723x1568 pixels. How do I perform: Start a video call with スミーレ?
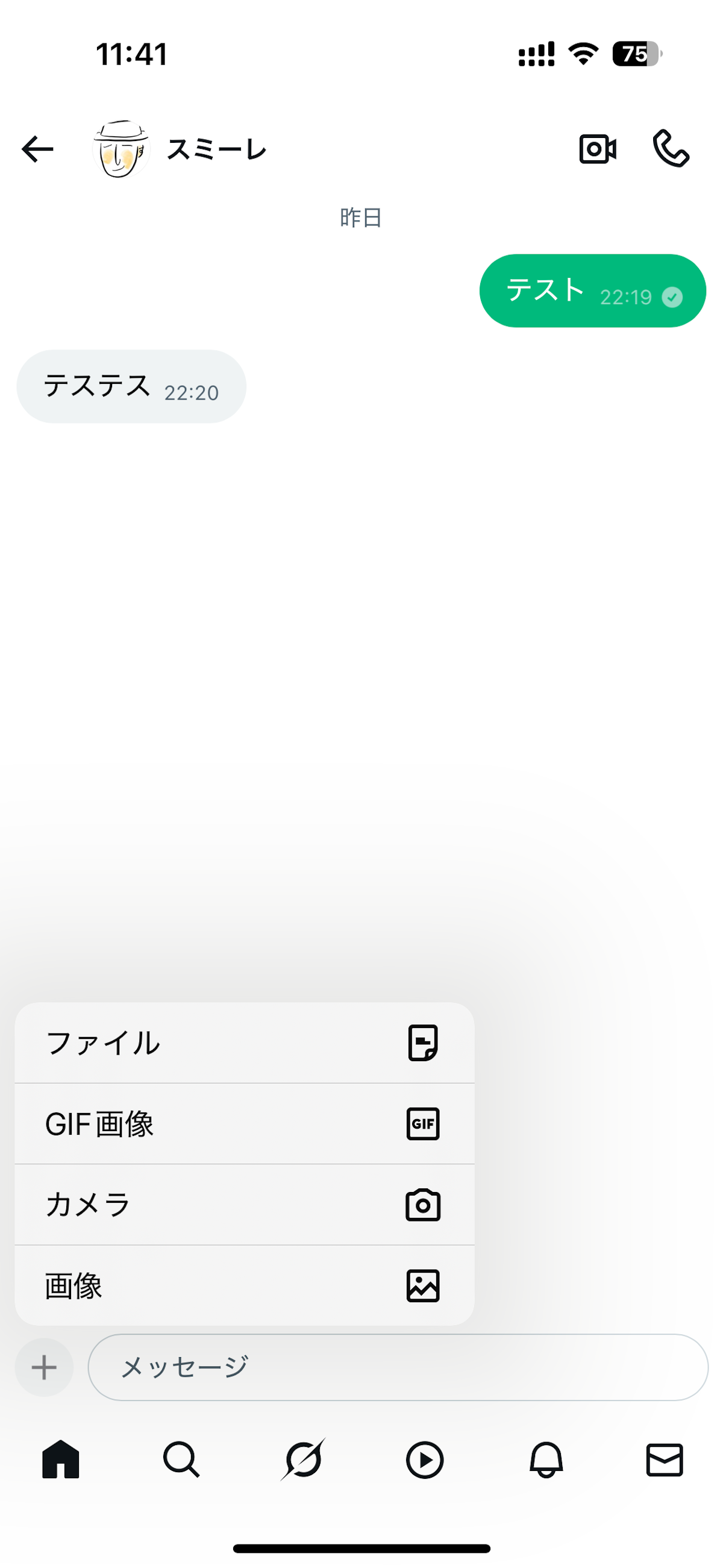pos(598,149)
